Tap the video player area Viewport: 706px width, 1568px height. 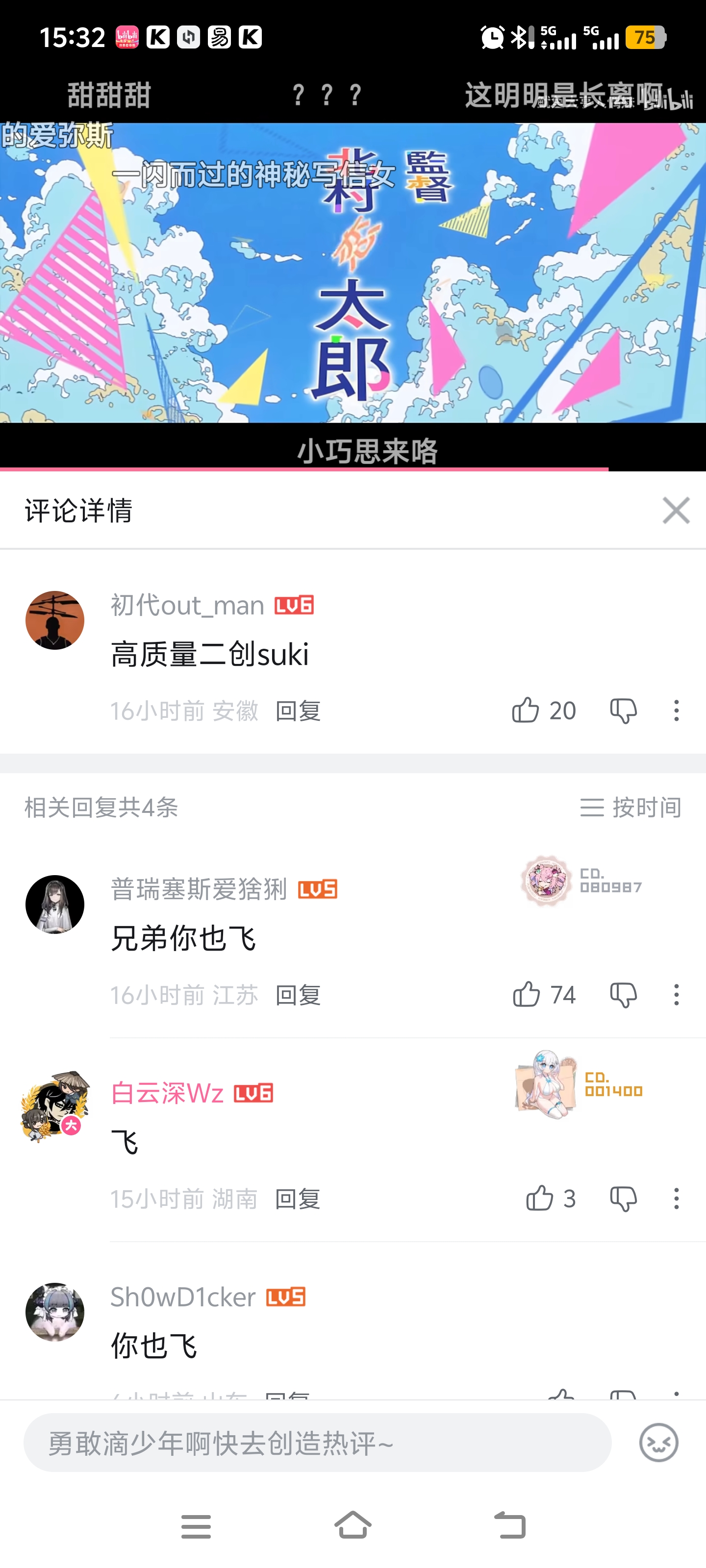[x=353, y=273]
